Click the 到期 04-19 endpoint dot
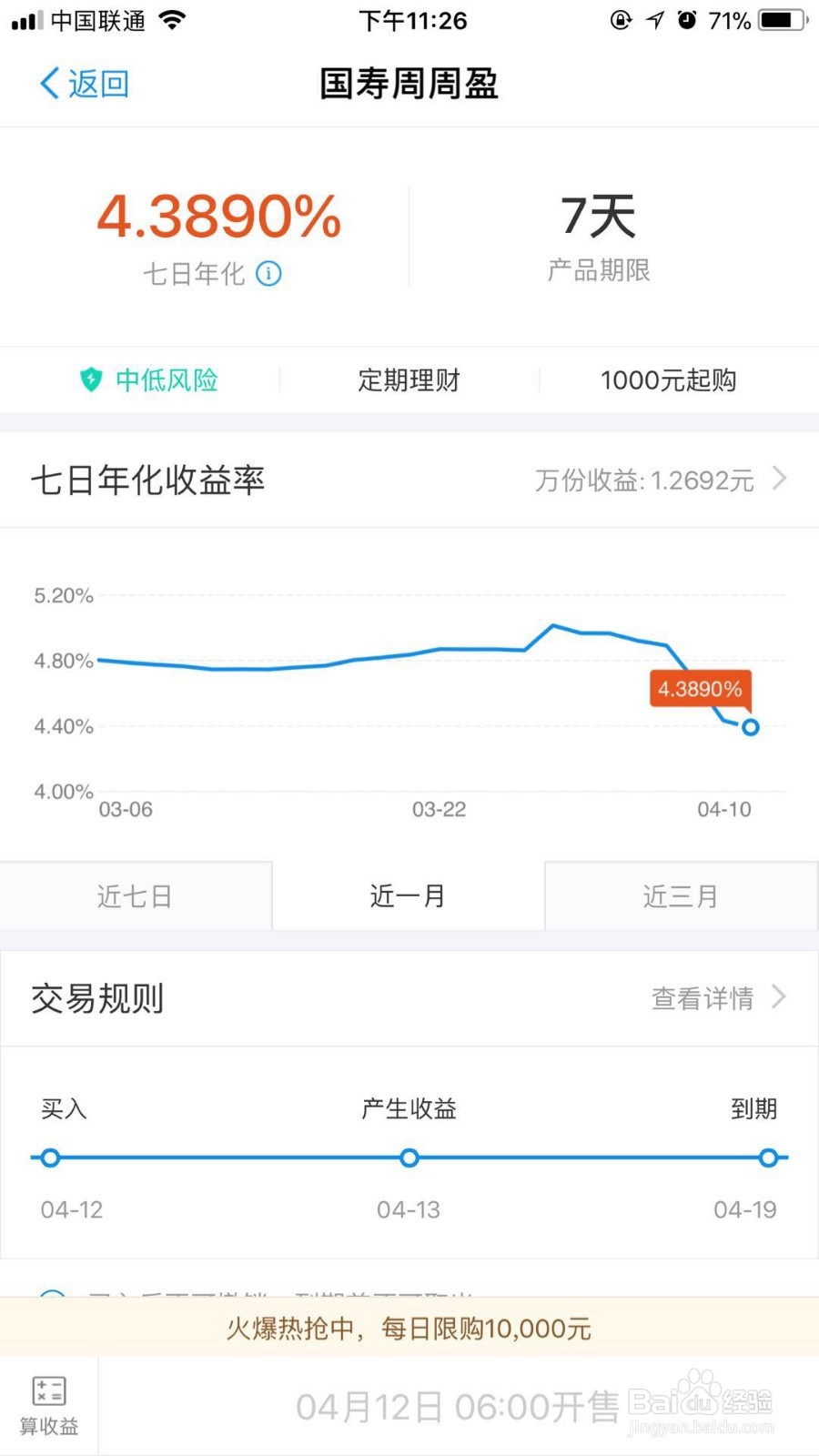 769,1157
